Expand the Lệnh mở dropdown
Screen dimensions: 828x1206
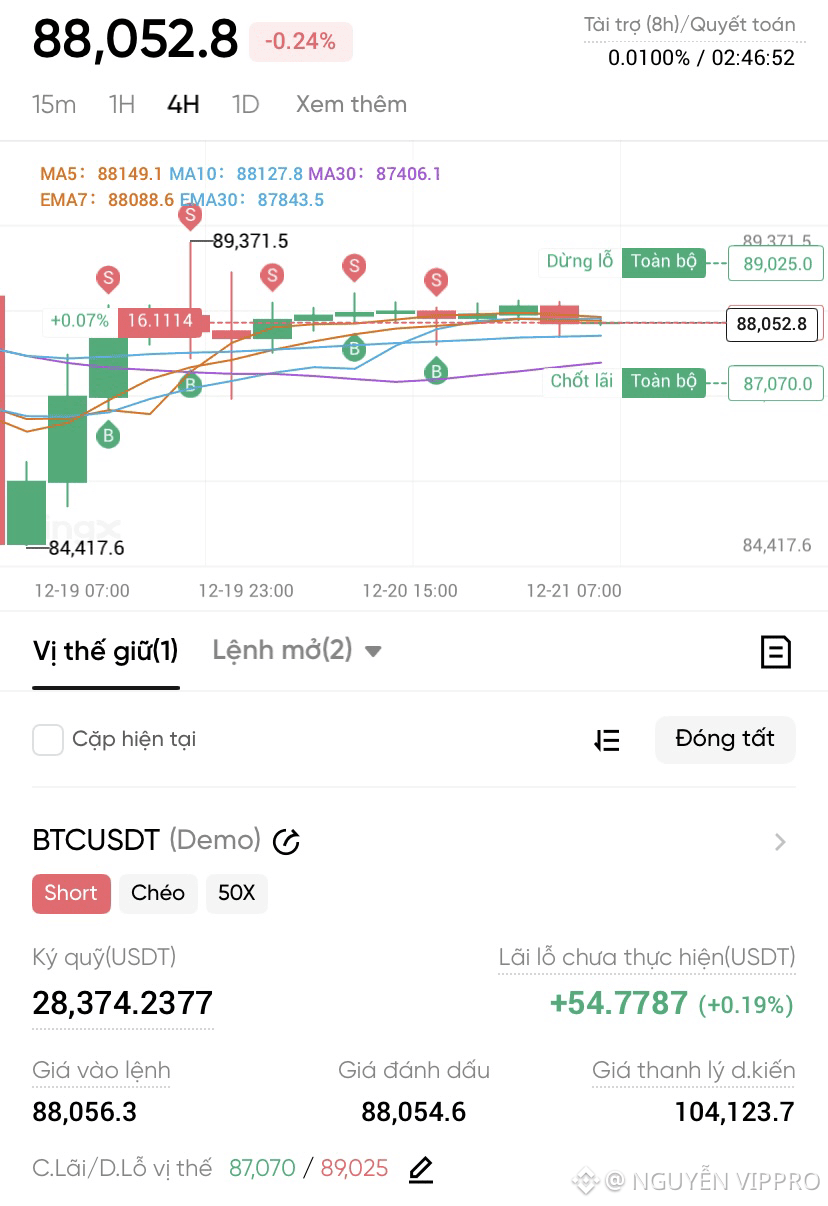[x=296, y=651]
